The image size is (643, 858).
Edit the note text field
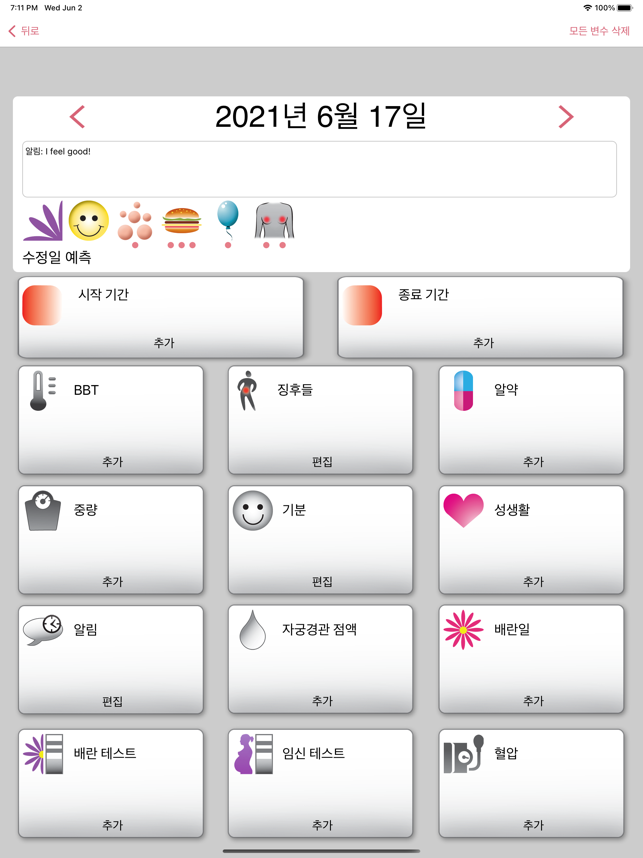[x=319, y=169]
